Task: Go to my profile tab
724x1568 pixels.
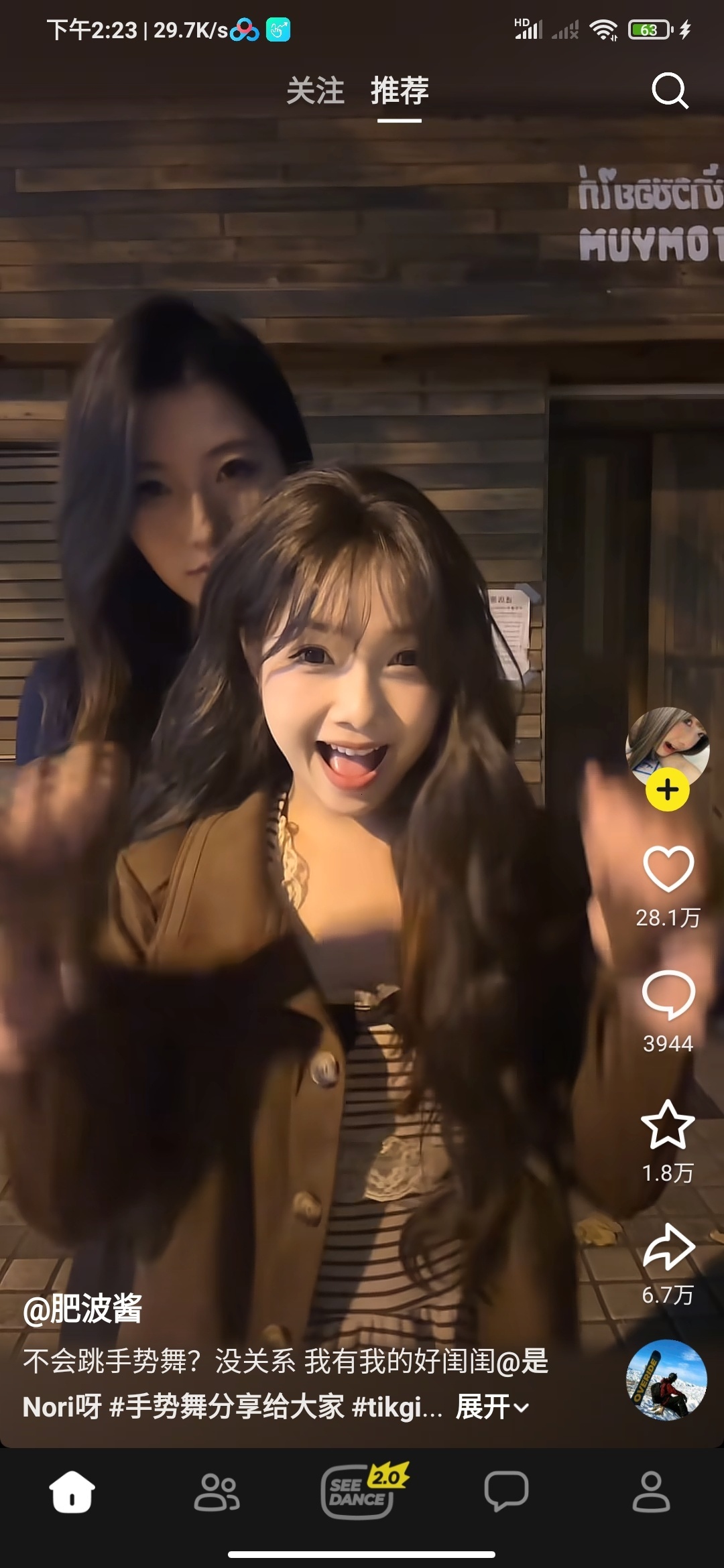Action: pyautogui.click(x=651, y=1492)
